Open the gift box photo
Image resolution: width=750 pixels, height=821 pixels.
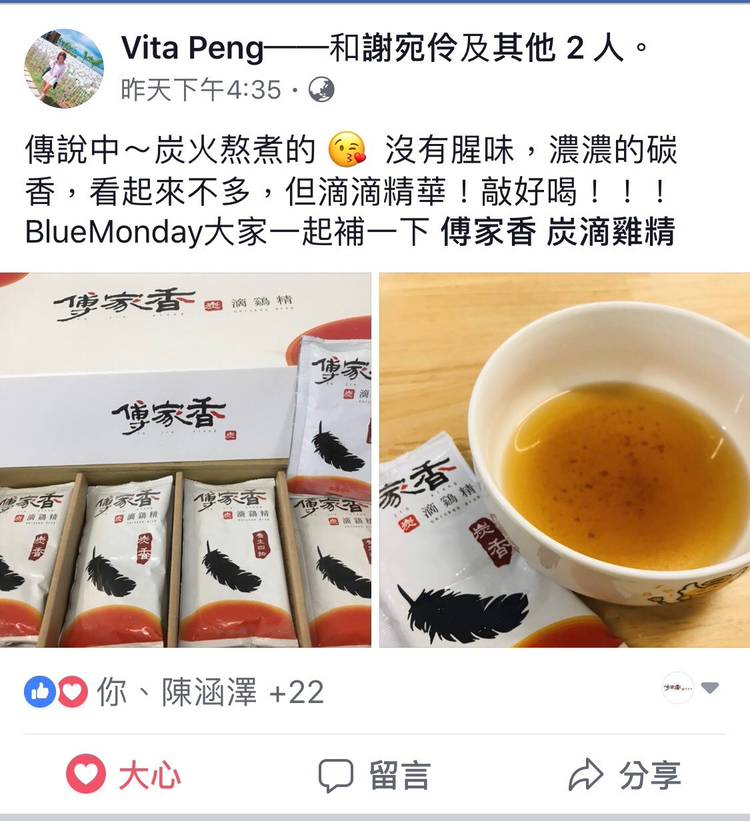[186, 460]
